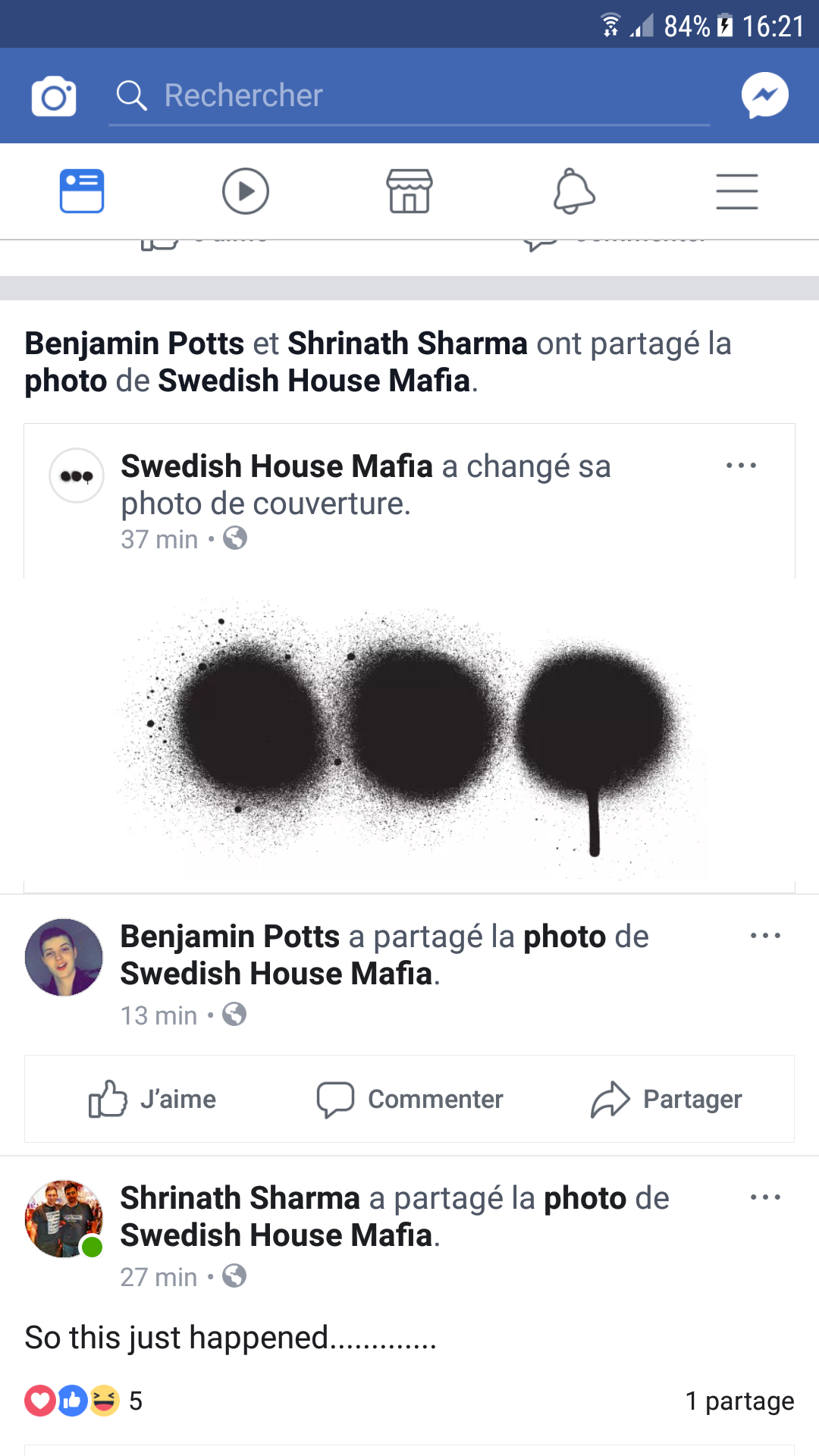The width and height of the screenshot is (819, 1456).
Task: Open Swedish House Mafia's page avatar
Action: click(x=77, y=475)
